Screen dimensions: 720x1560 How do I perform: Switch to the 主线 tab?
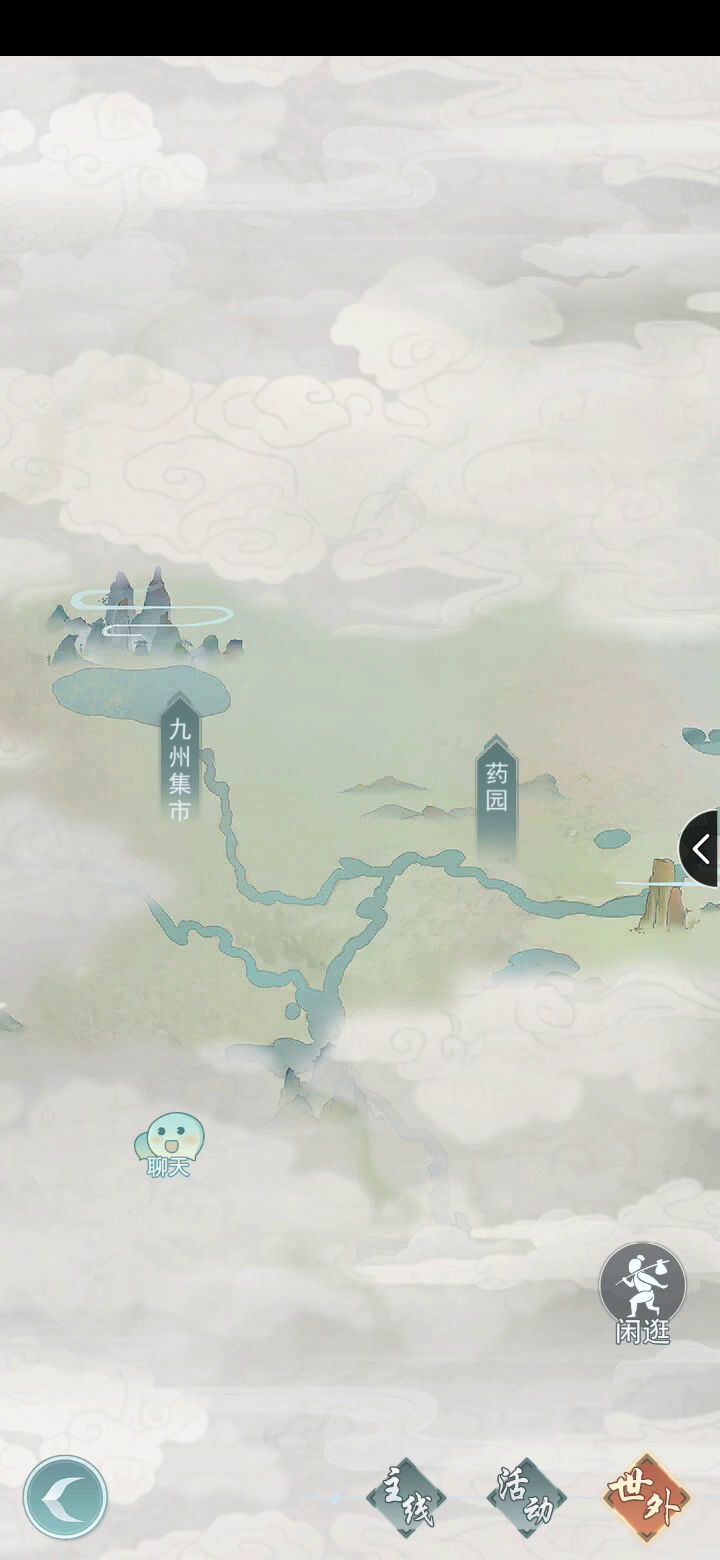click(406, 1497)
